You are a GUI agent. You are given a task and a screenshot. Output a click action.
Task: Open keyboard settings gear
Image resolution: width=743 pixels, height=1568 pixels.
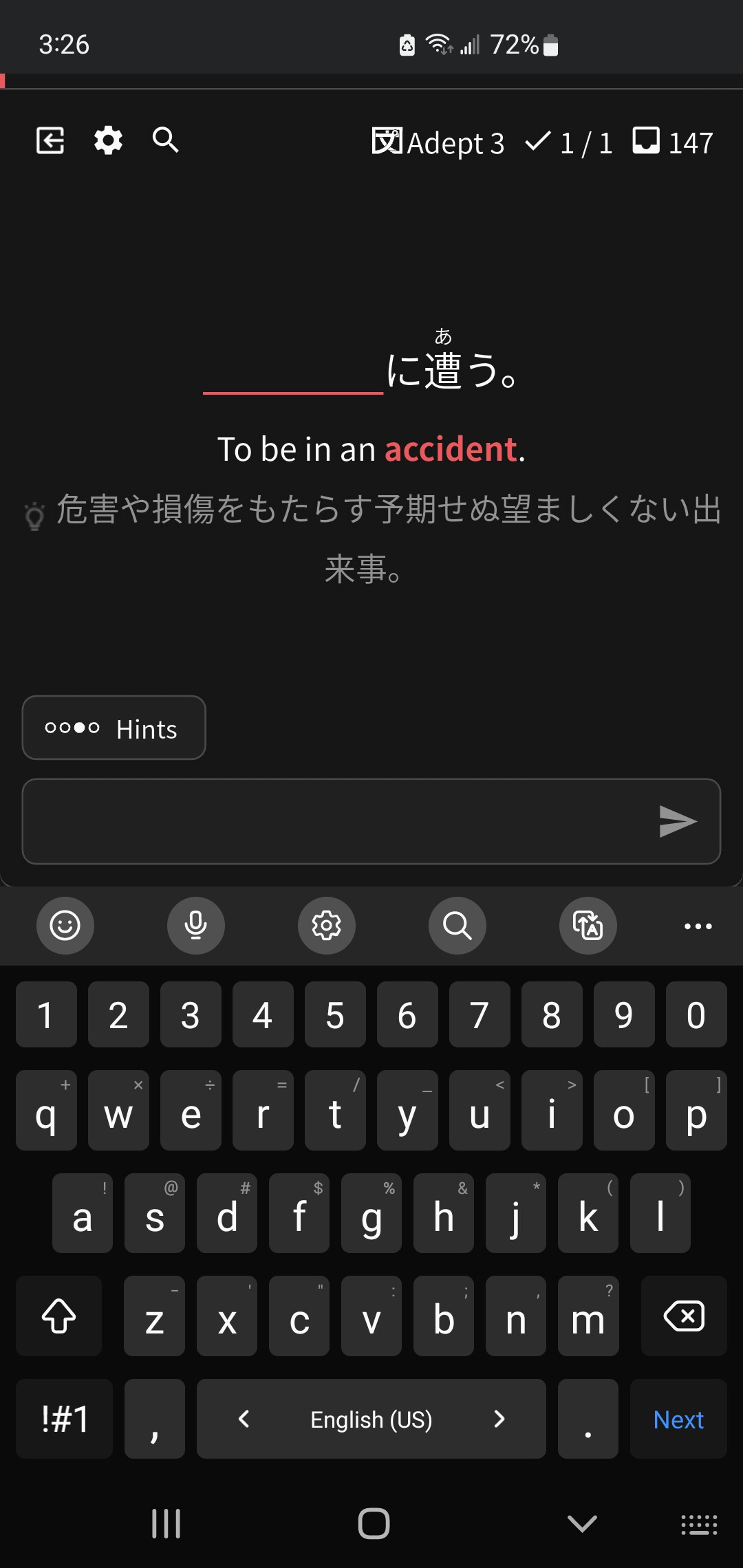click(x=327, y=926)
